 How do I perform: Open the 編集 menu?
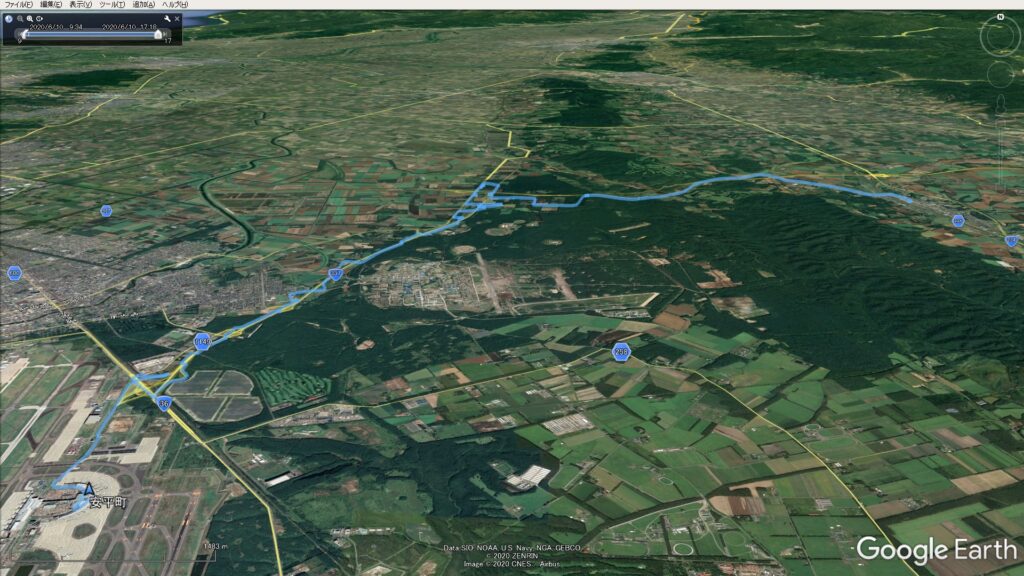tap(51, 5)
